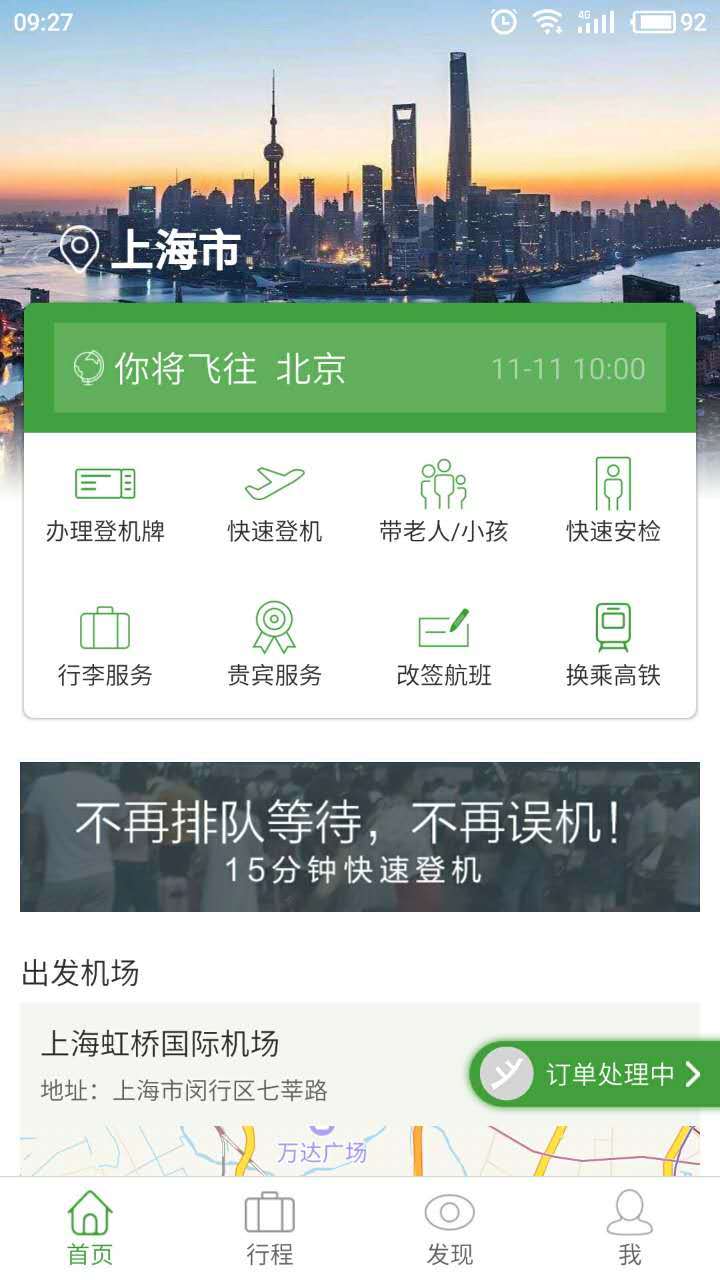This screenshot has height=1280, width=720.
Task: View the 15分钟快速登机 promo banner
Action: click(360, 837)
